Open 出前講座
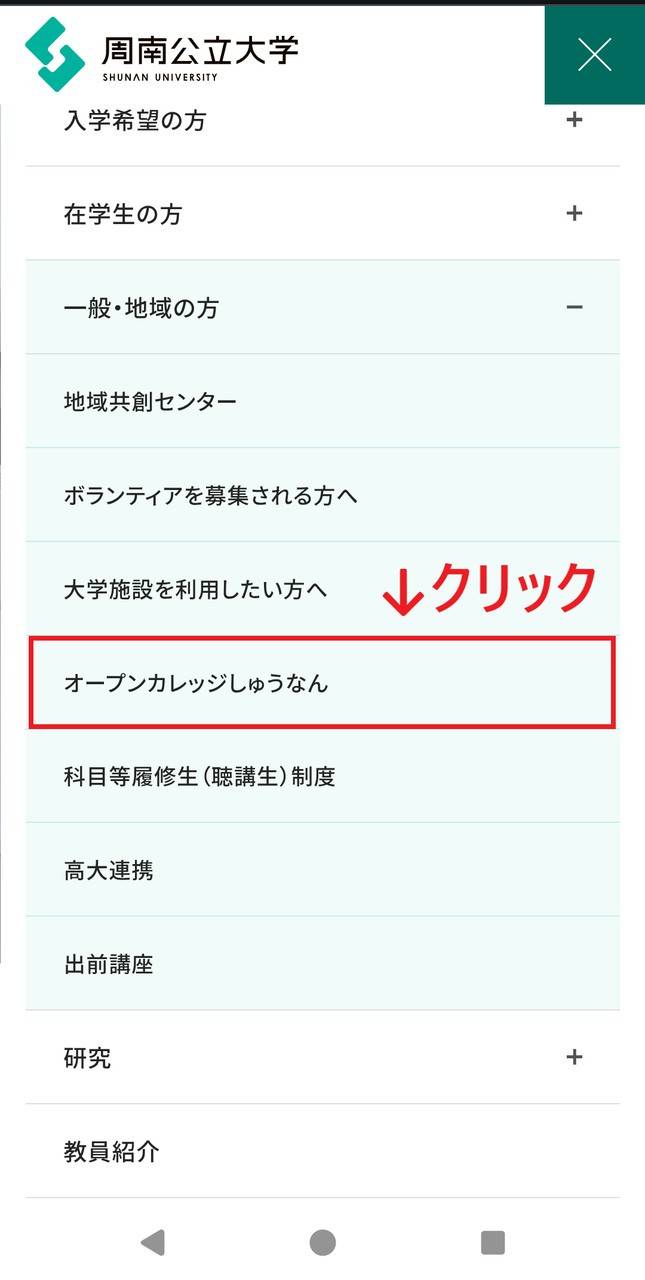This screenshot has height=1280, width=645. point(108,965)
